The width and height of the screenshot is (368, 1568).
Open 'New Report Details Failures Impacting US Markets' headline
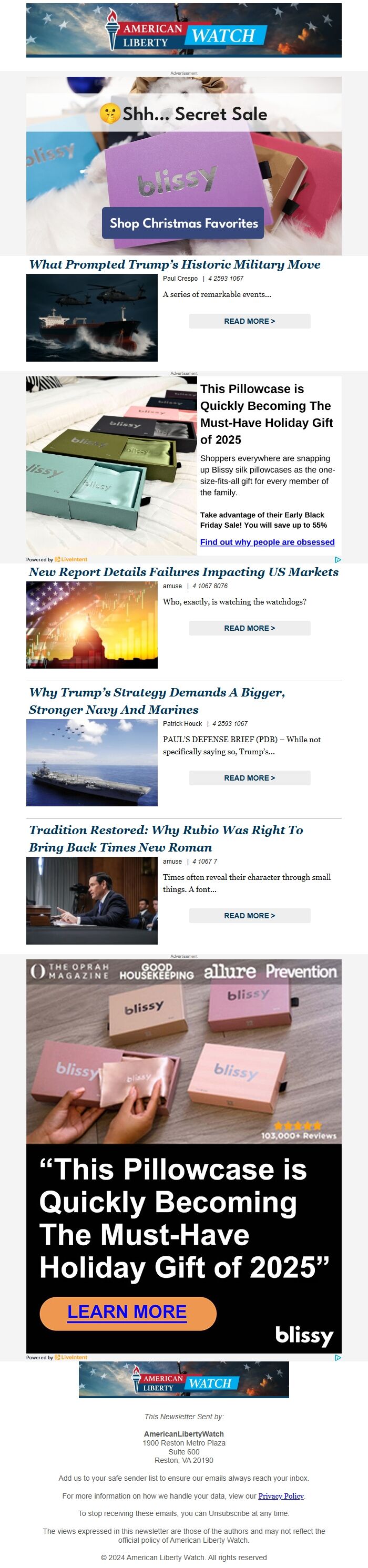pyautogui.click(x=183, y=572)
